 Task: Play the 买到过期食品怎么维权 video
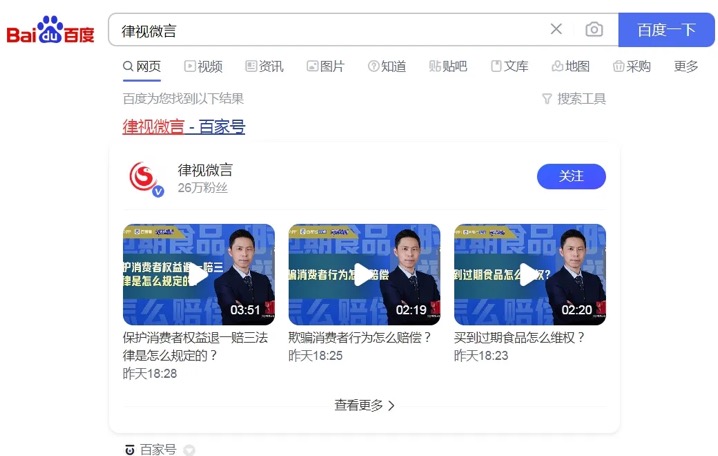pyautogui.click(x=529, y=274)
